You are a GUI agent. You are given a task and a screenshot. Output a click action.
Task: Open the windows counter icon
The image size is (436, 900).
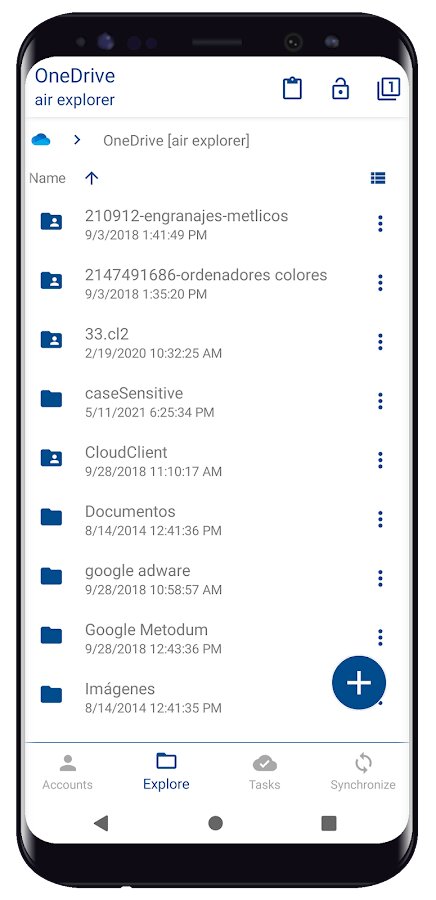coord(388,88)
